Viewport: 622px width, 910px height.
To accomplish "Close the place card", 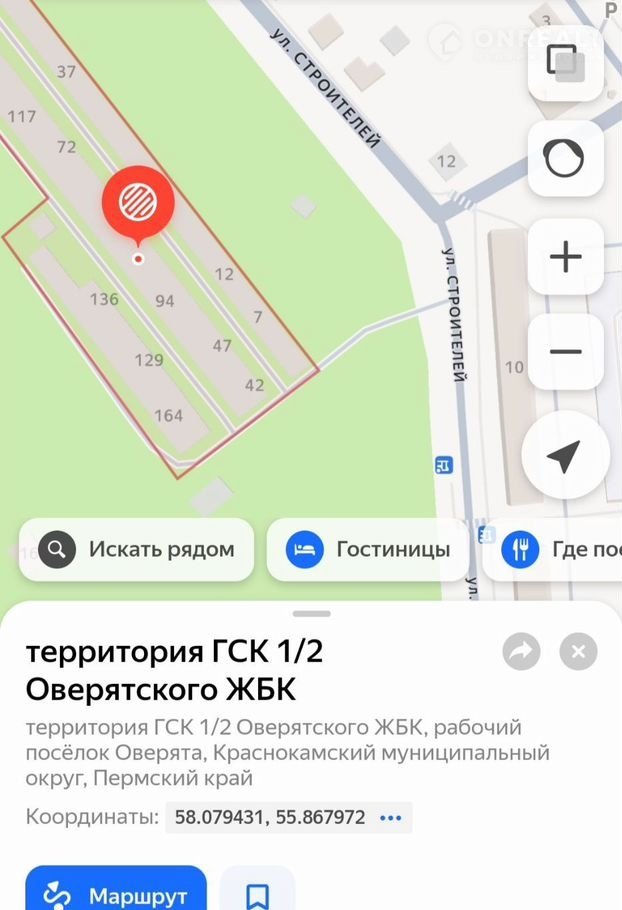I will tap(578, 652).
